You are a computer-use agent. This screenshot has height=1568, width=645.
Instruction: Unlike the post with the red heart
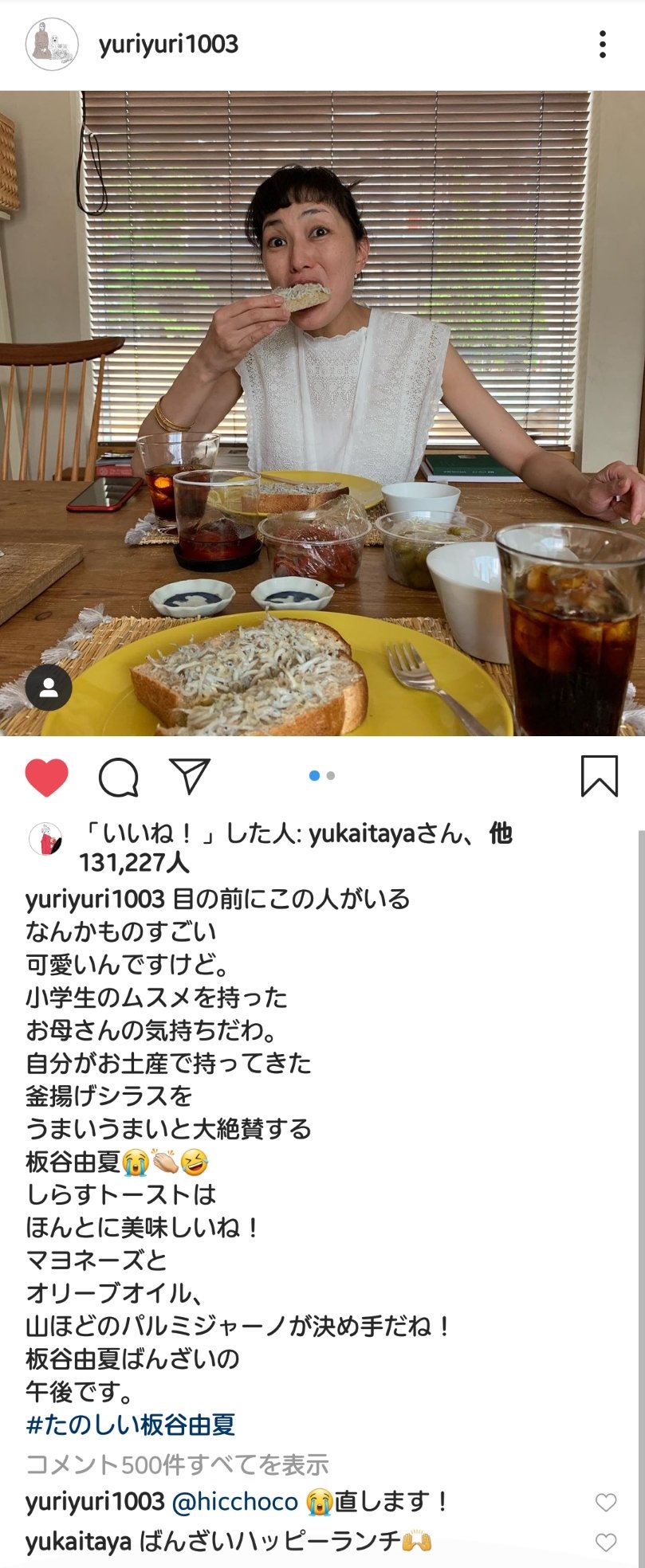[x=47, y=777]
